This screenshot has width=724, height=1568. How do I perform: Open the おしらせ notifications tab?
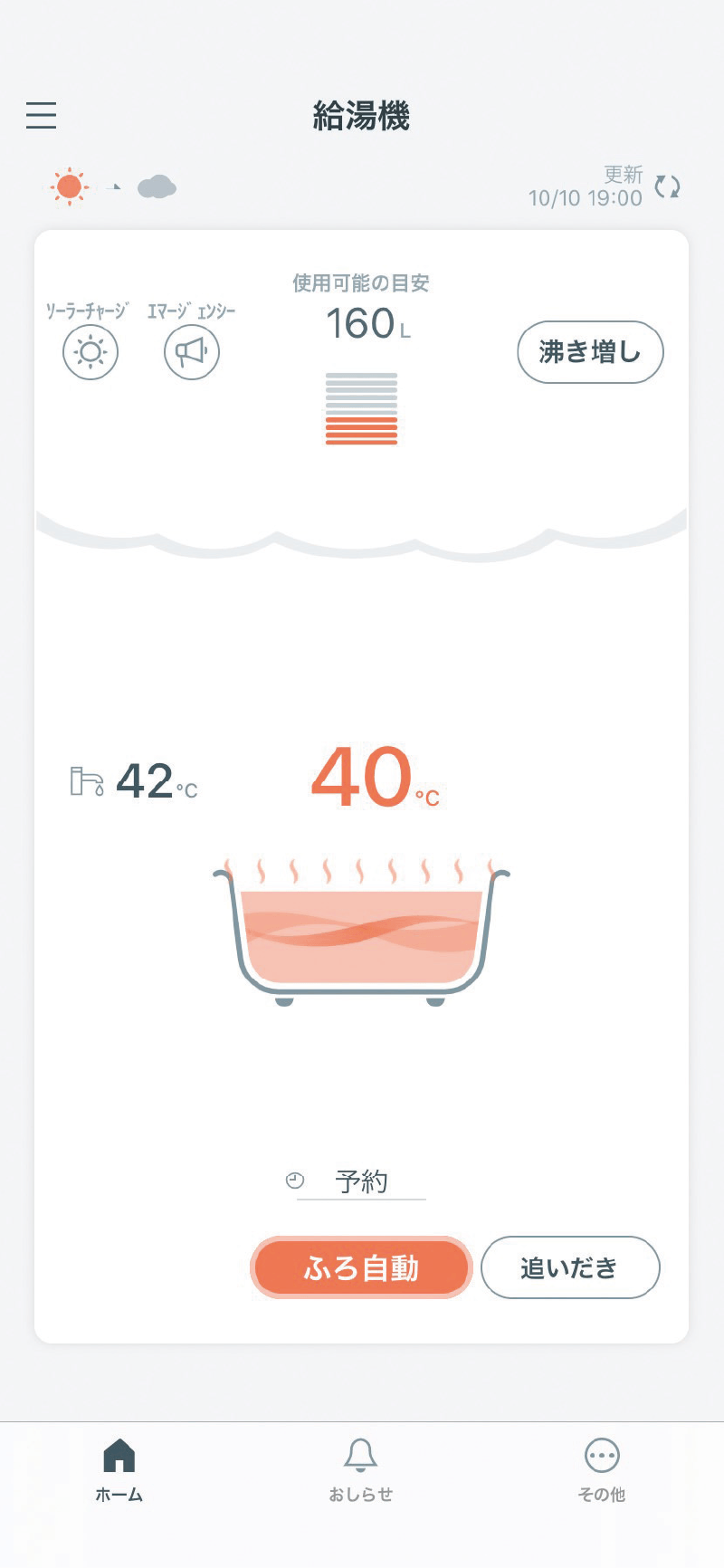pos(360,1470)
